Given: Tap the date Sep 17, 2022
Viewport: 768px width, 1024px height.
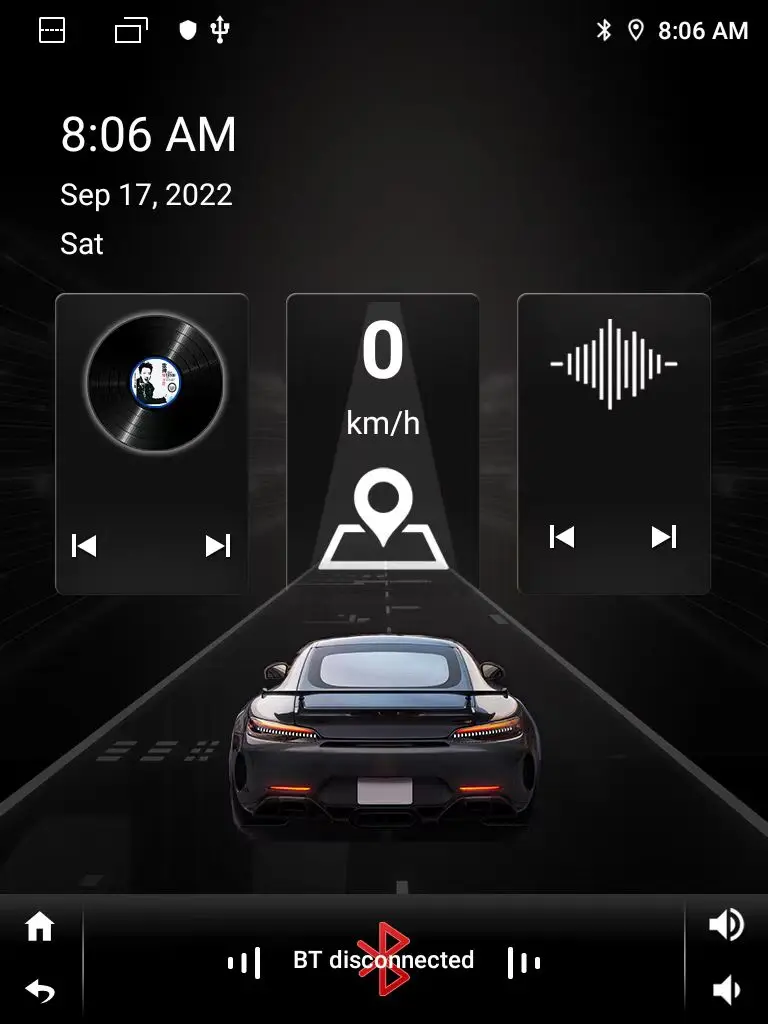Looking at the screenshot, I should [x=146, y=195].
